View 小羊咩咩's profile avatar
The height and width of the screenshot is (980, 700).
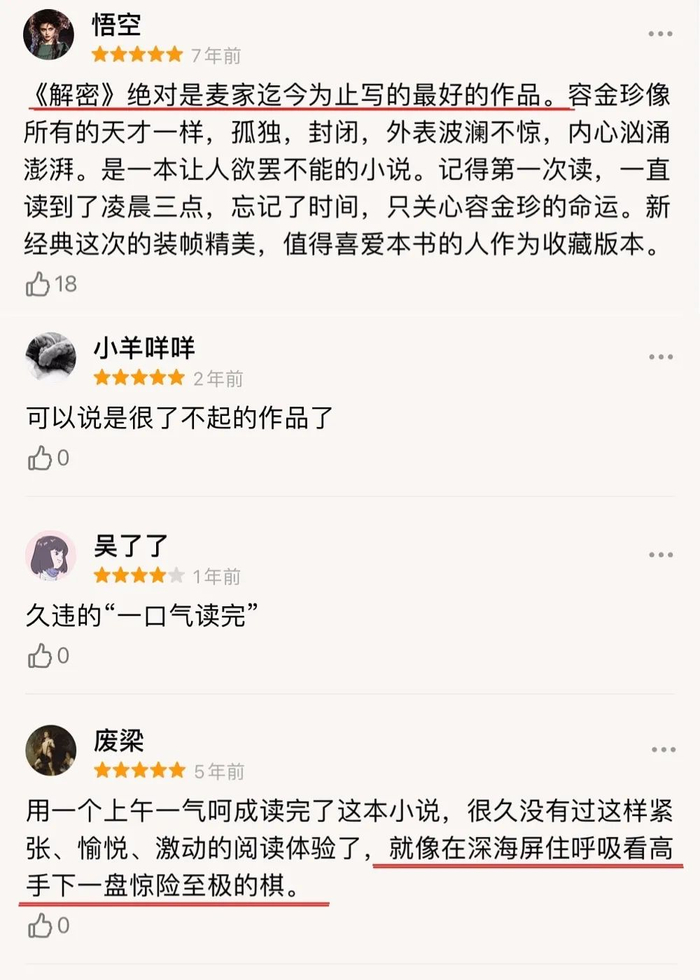[50, 357]
